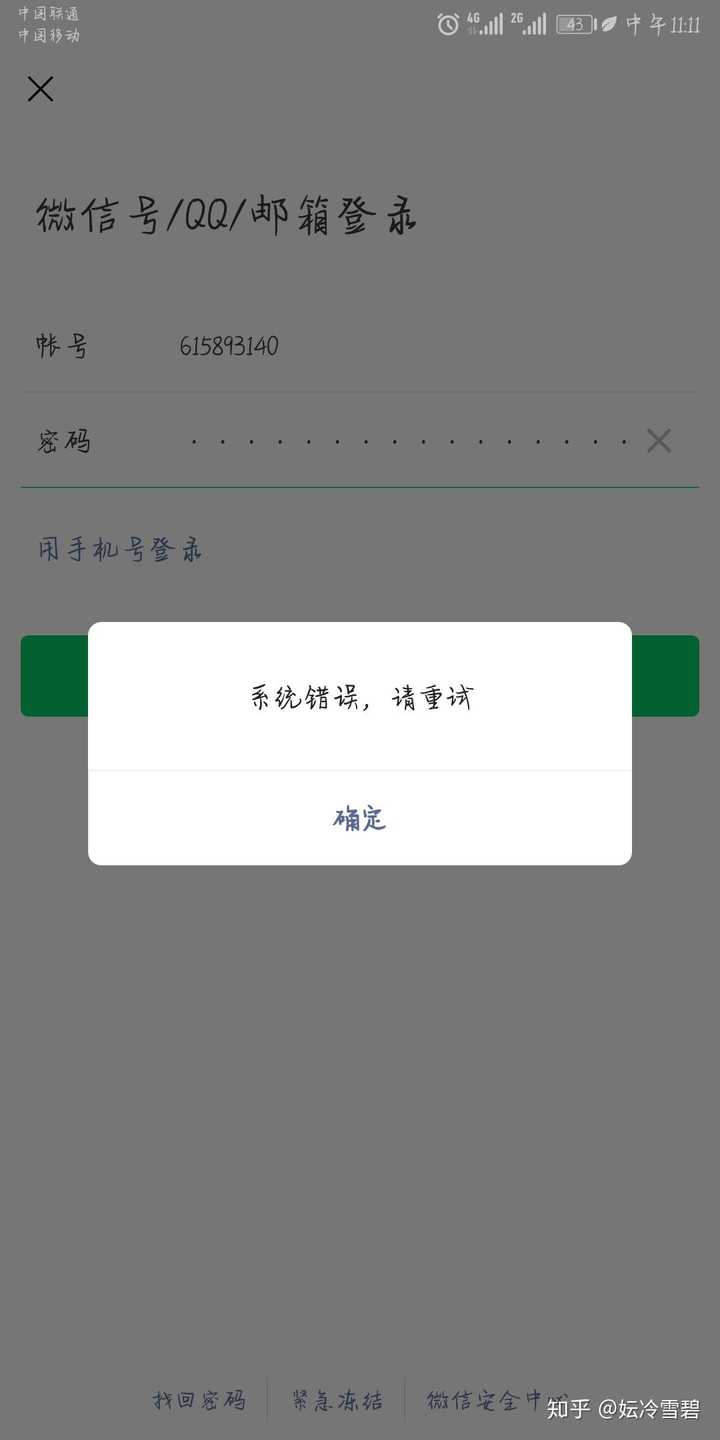Click the battery indicator showing 43
The height and width of the screenshot is (1440, 720).
(575, 23)
